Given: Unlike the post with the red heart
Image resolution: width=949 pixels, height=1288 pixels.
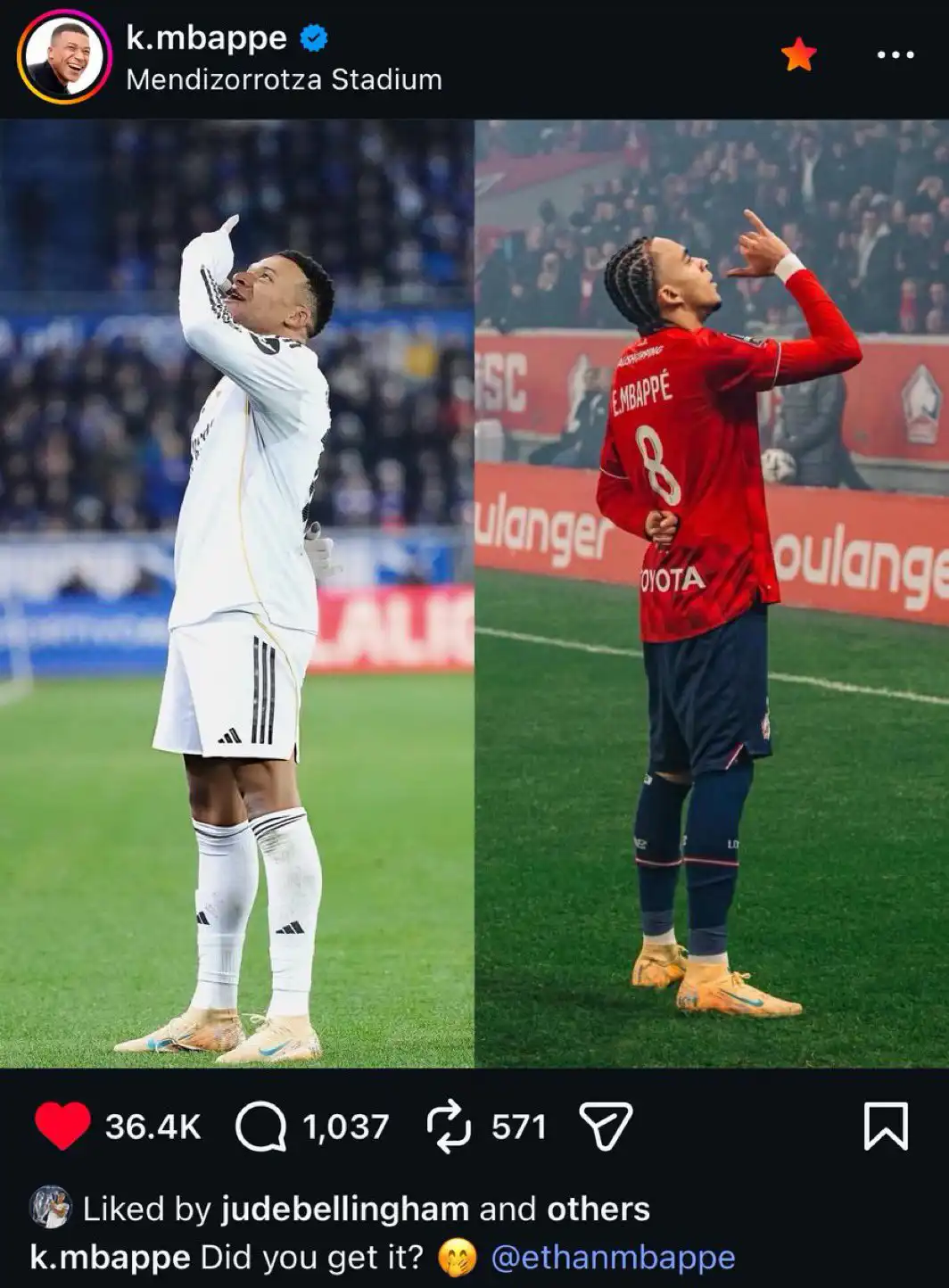Looking at the screenshot, I should click(62, 1126).
